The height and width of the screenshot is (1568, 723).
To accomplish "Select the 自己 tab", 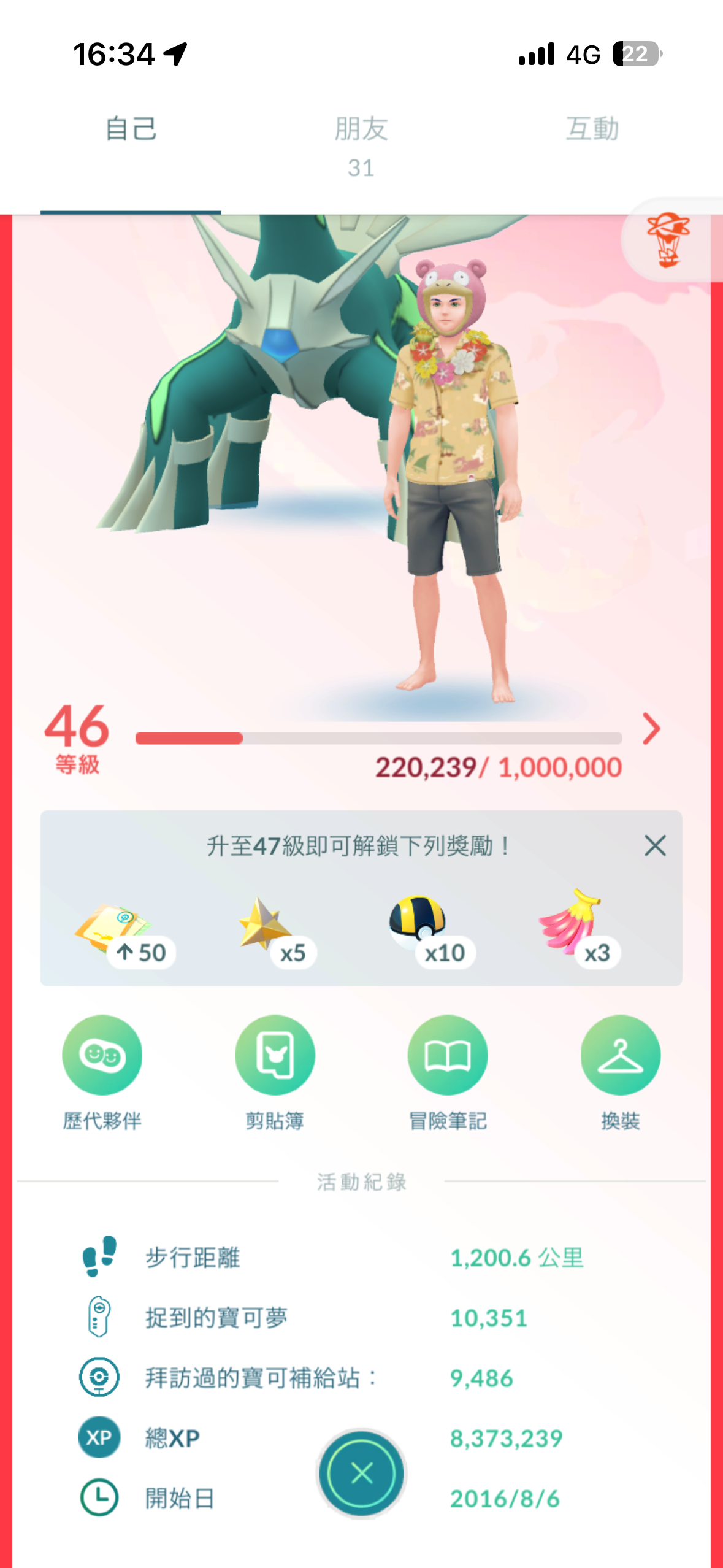I will point(131,130).
